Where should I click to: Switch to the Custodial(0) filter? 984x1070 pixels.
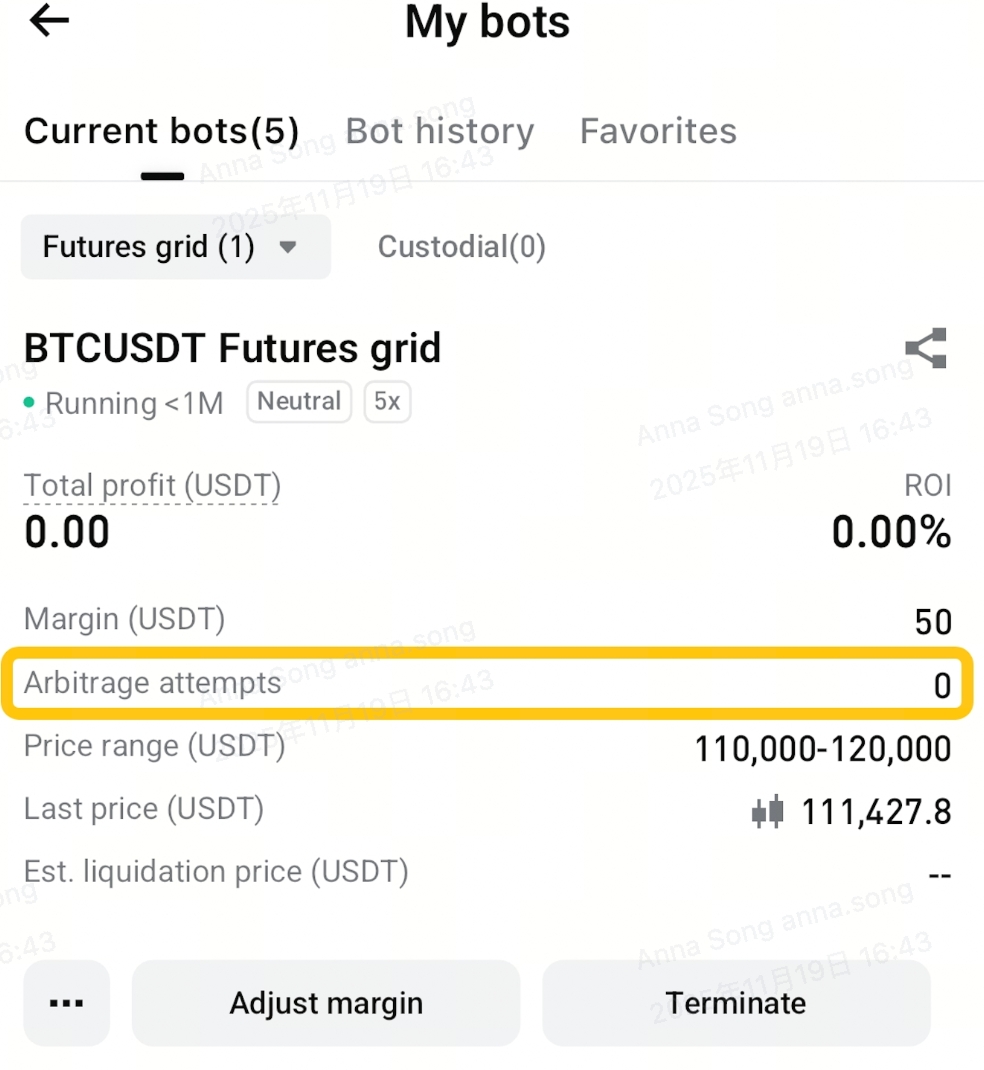point(461,247)
